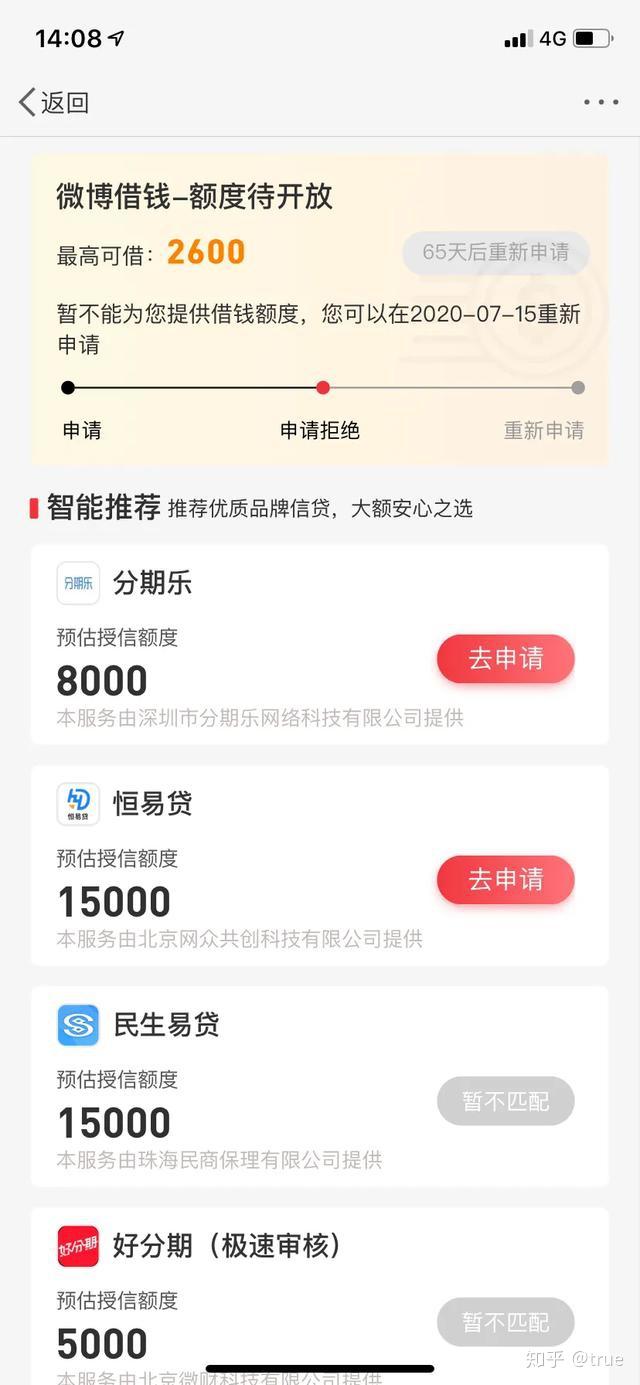This screenshot has height=1385, width=640.
Task: Tap 暂不匹配 on the 民生易贷 card
Action: click(505, 1101)
